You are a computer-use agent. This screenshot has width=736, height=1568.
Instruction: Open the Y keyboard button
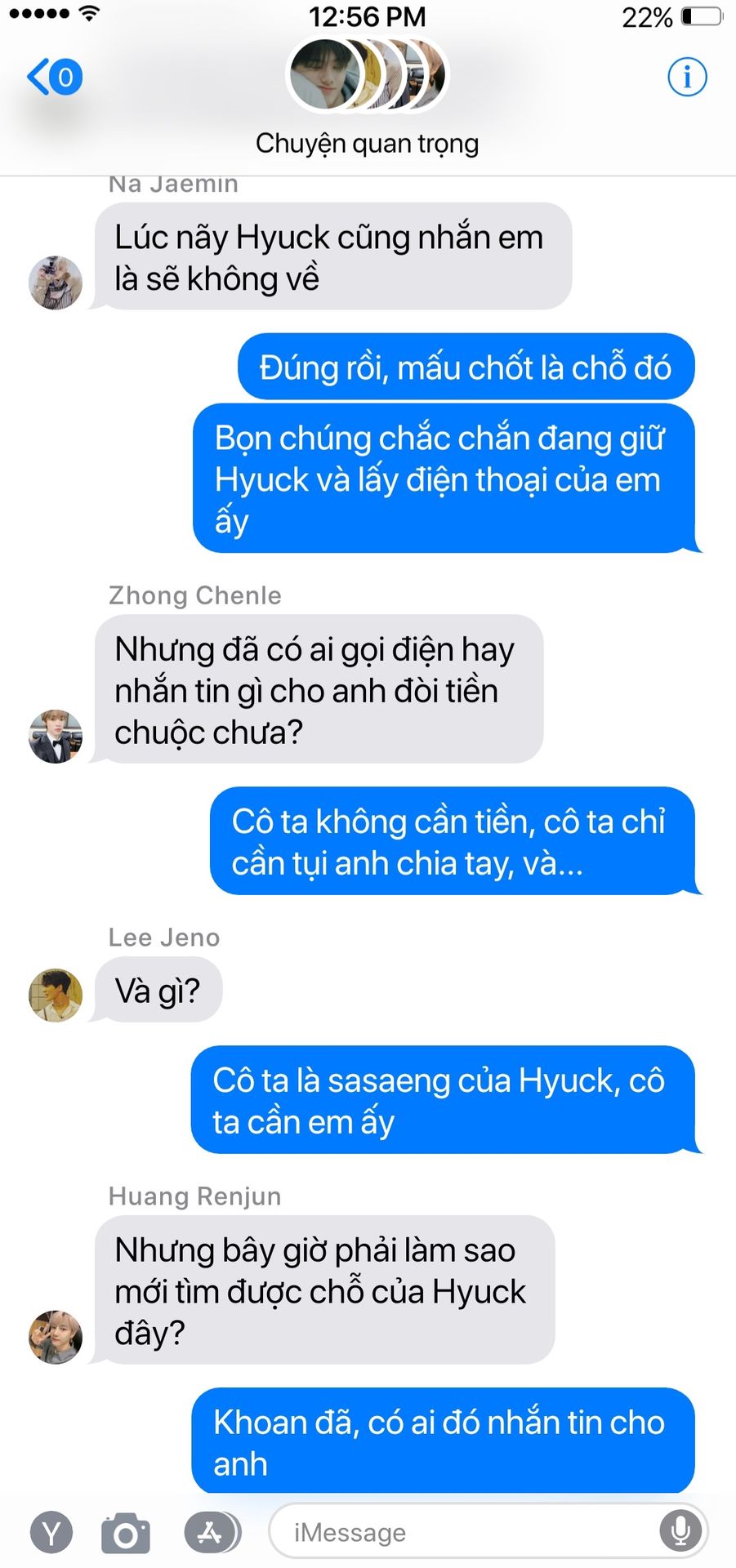pos(51,1533)
